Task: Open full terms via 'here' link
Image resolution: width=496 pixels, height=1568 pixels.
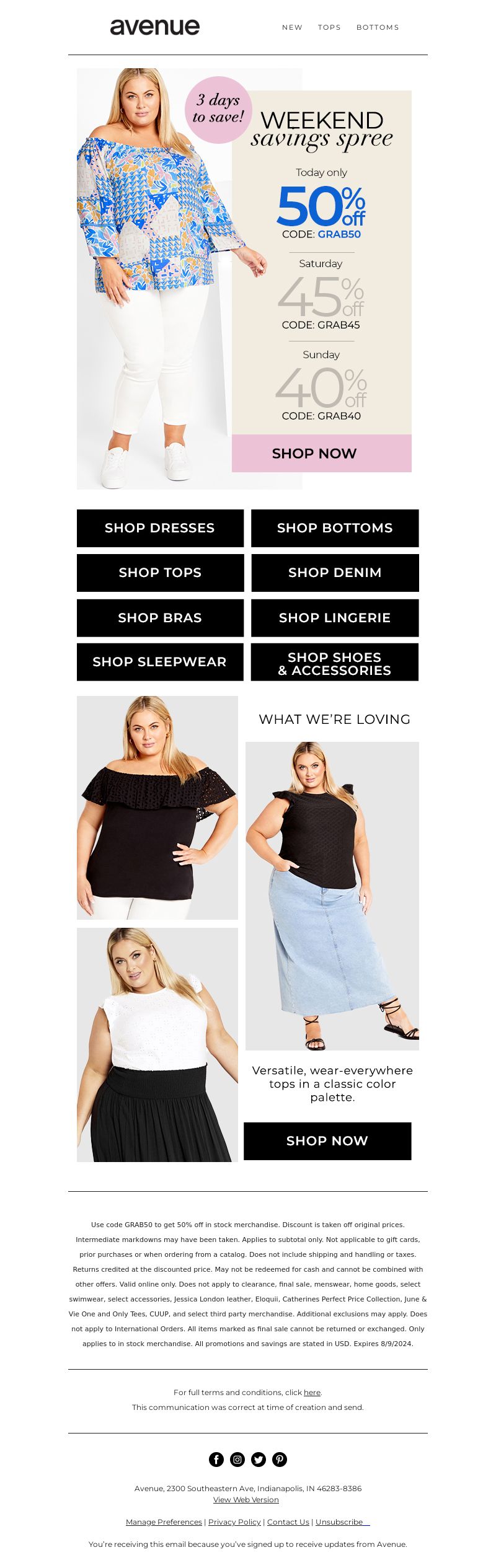Action: (x=312, y=1392)
